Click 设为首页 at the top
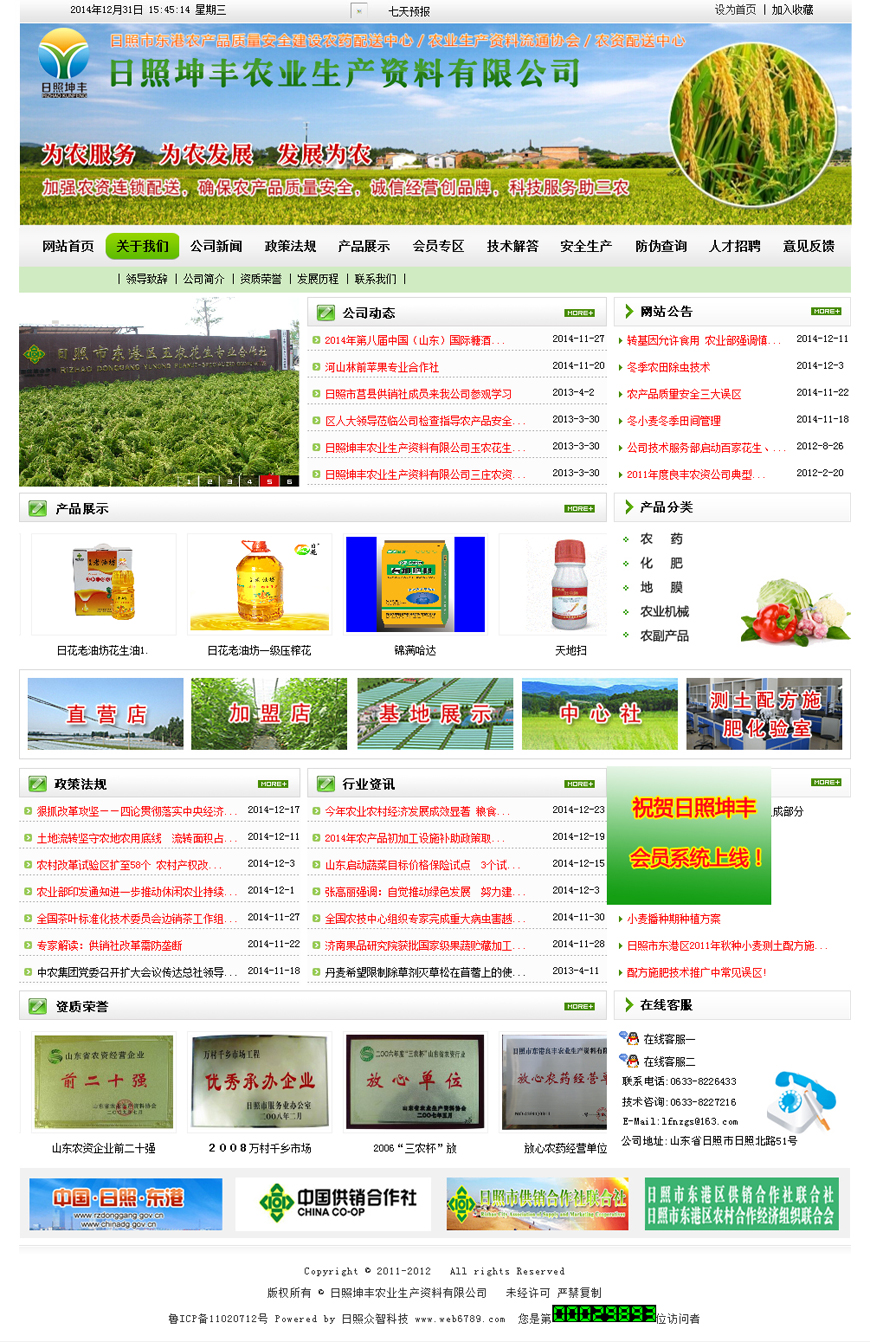This screenshot has height=1342, width=870. click(735, 10)
